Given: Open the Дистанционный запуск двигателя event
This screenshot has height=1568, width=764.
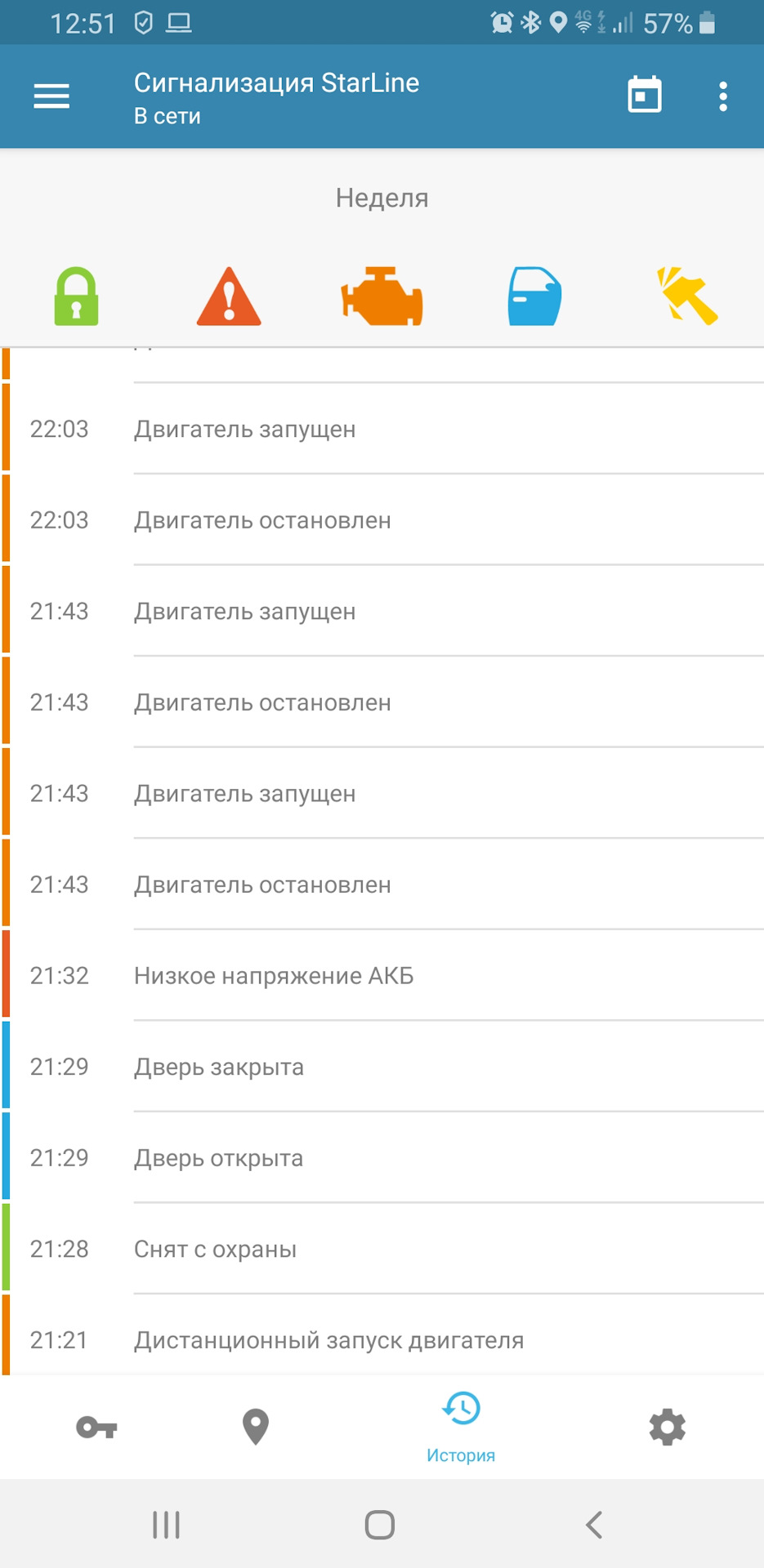Looking at the screenshot, I should pos(382,1339).
